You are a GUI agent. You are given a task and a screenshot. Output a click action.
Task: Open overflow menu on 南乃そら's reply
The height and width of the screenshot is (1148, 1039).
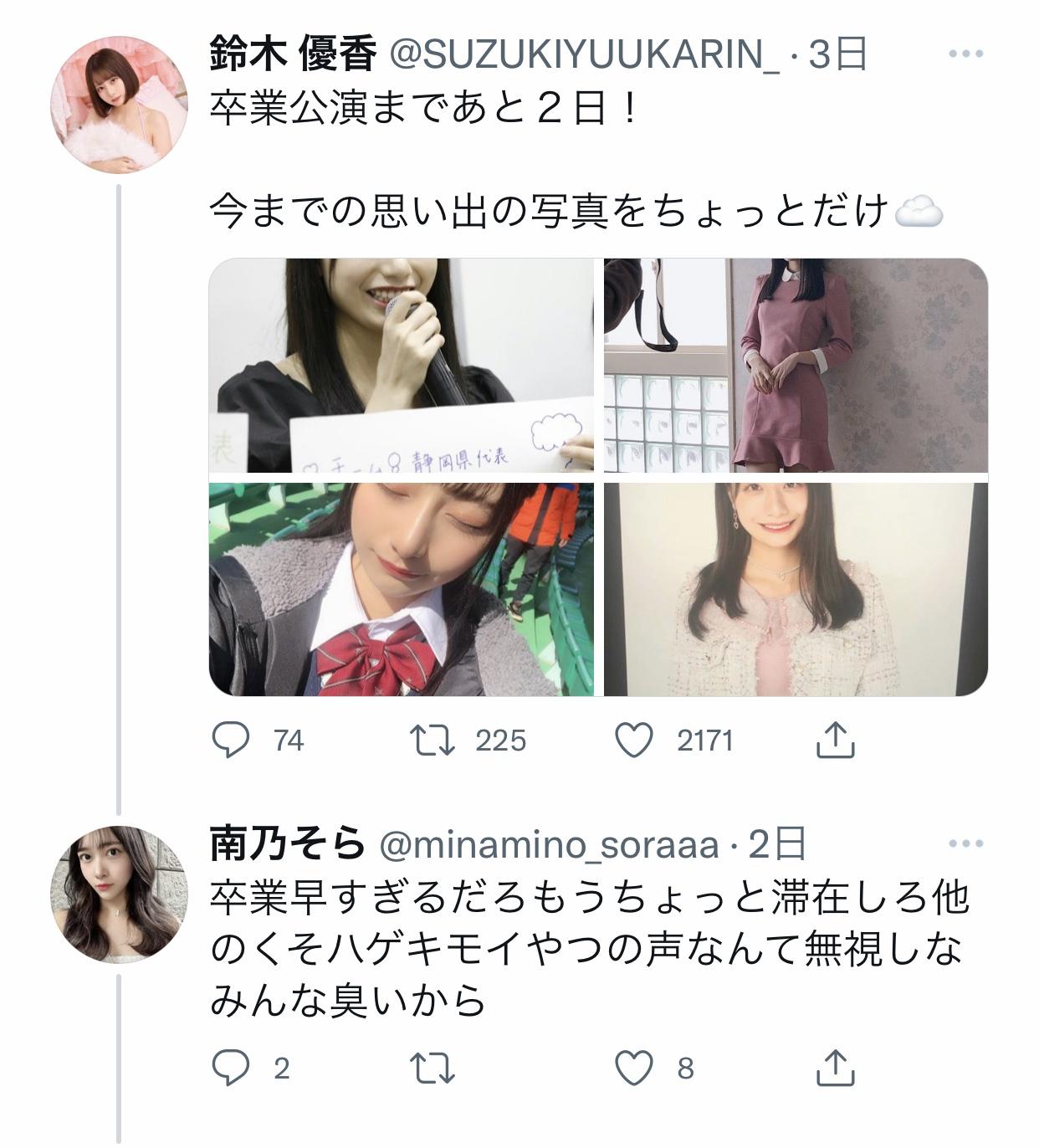pos(966,843)
